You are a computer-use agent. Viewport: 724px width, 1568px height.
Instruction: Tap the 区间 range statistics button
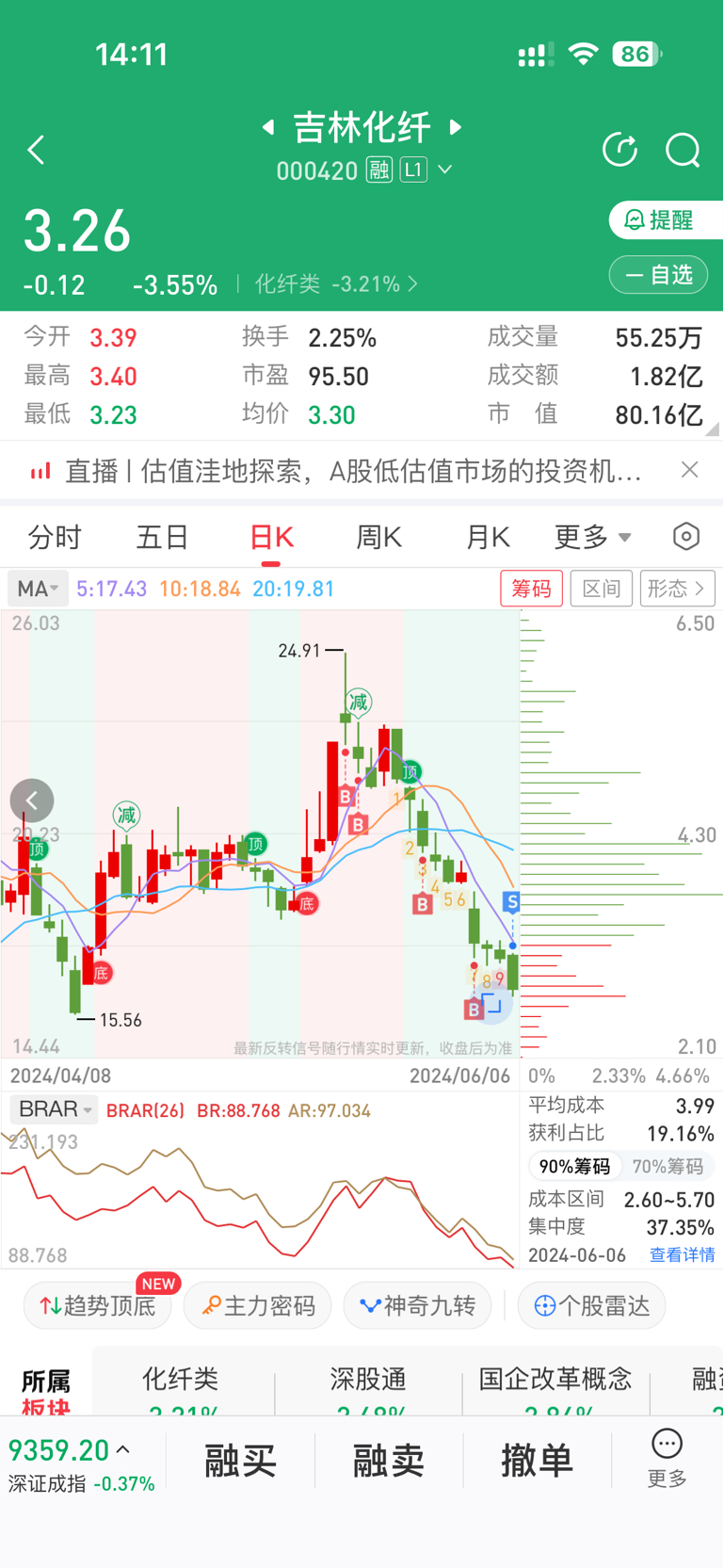click(x=602, y=589)
